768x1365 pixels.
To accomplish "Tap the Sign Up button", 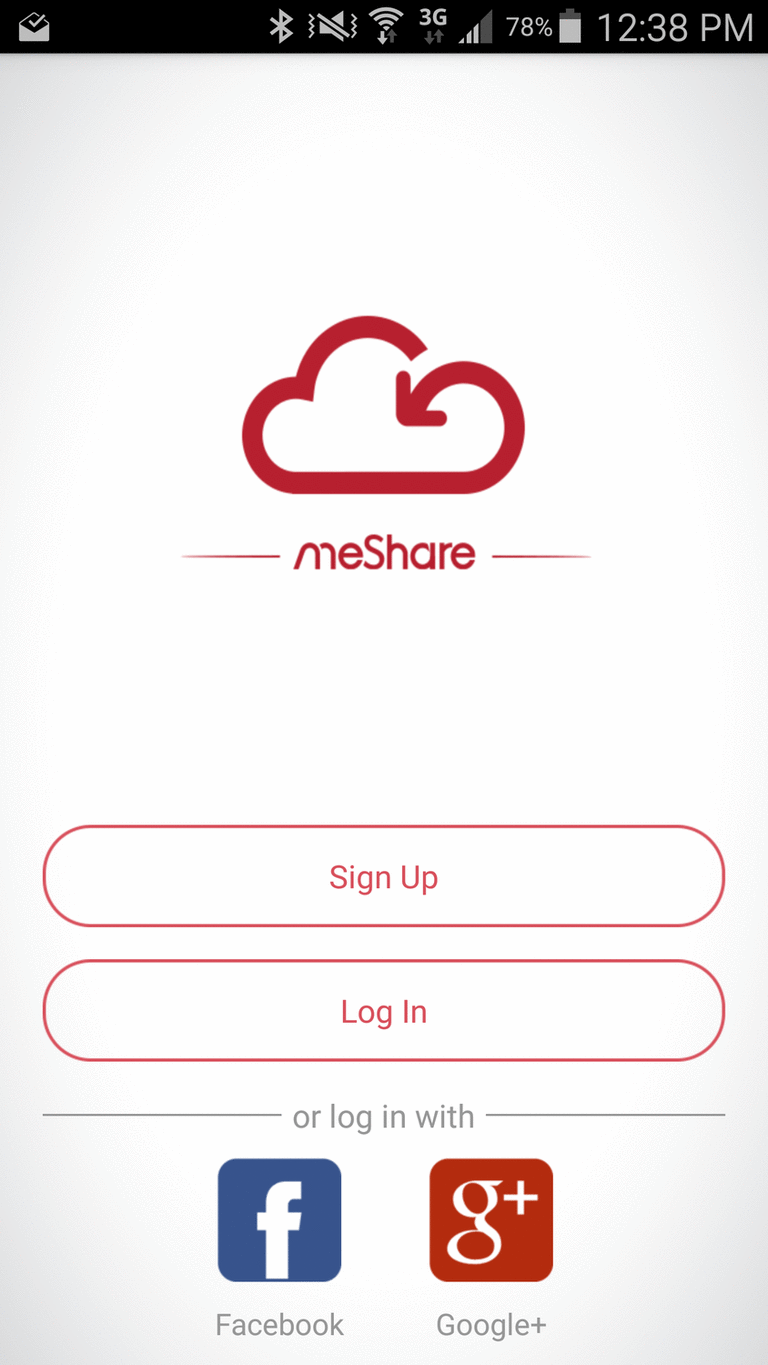I will (383, 876).
